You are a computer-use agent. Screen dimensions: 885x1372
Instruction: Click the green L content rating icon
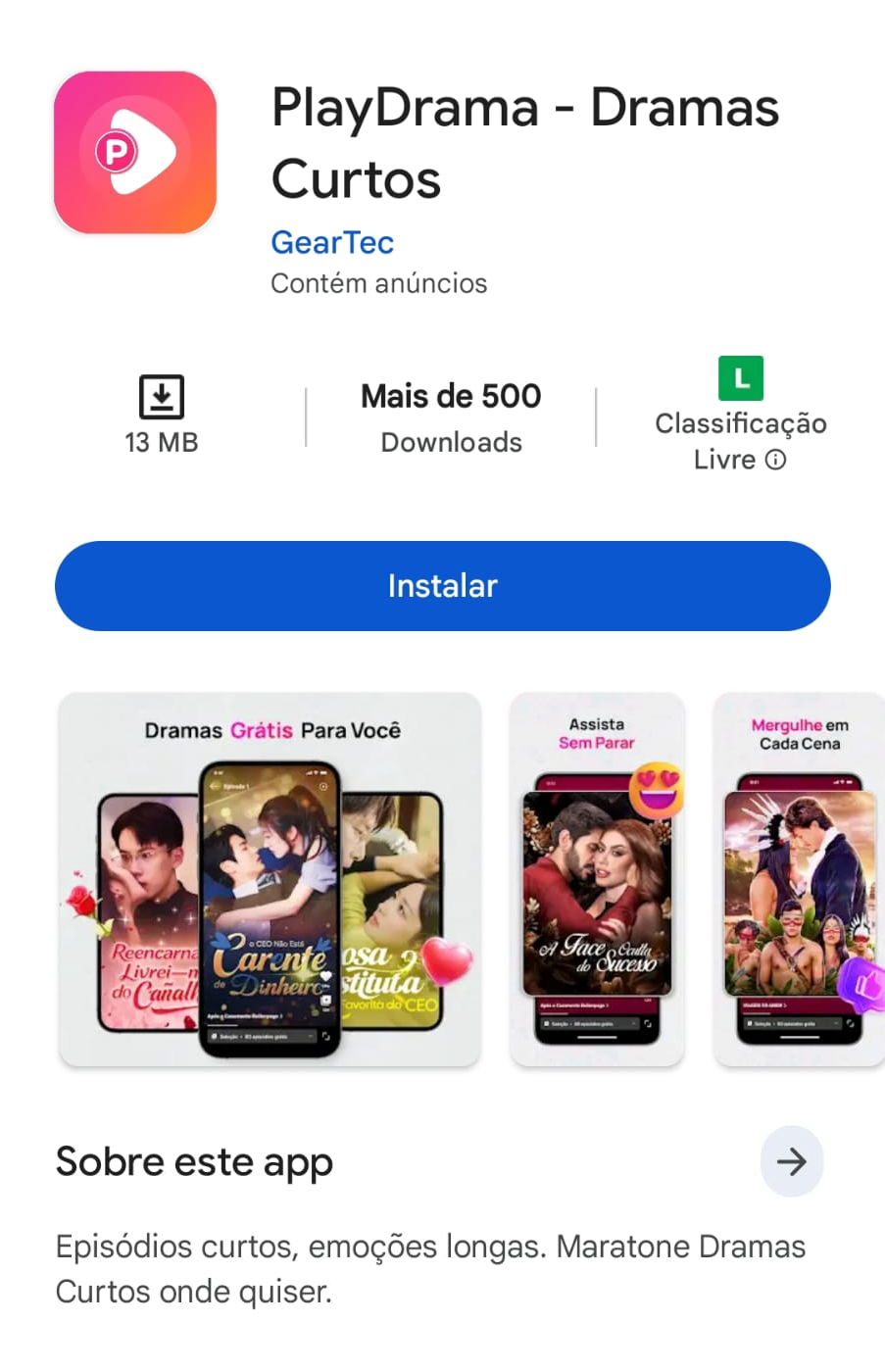(x=741, y=379)
